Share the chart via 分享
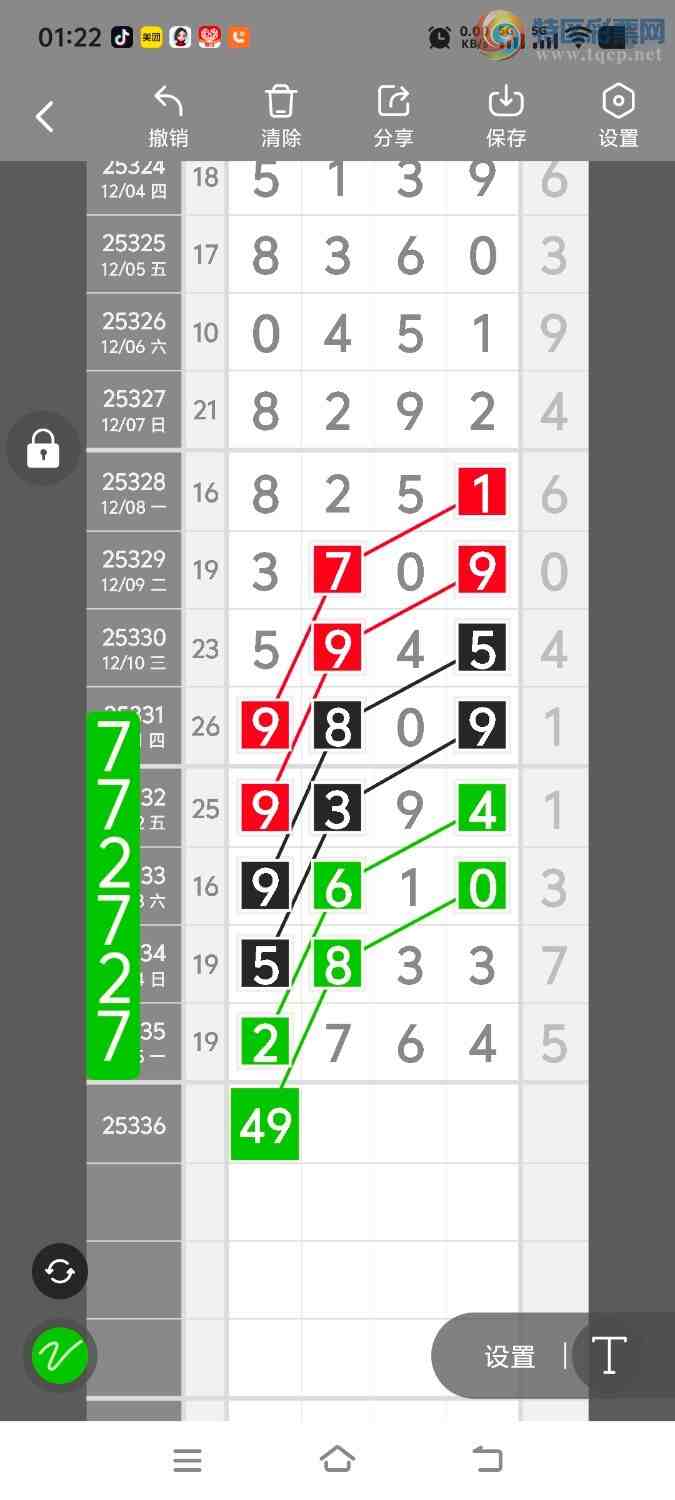675x1500 pixels. [x=394, y=117]
